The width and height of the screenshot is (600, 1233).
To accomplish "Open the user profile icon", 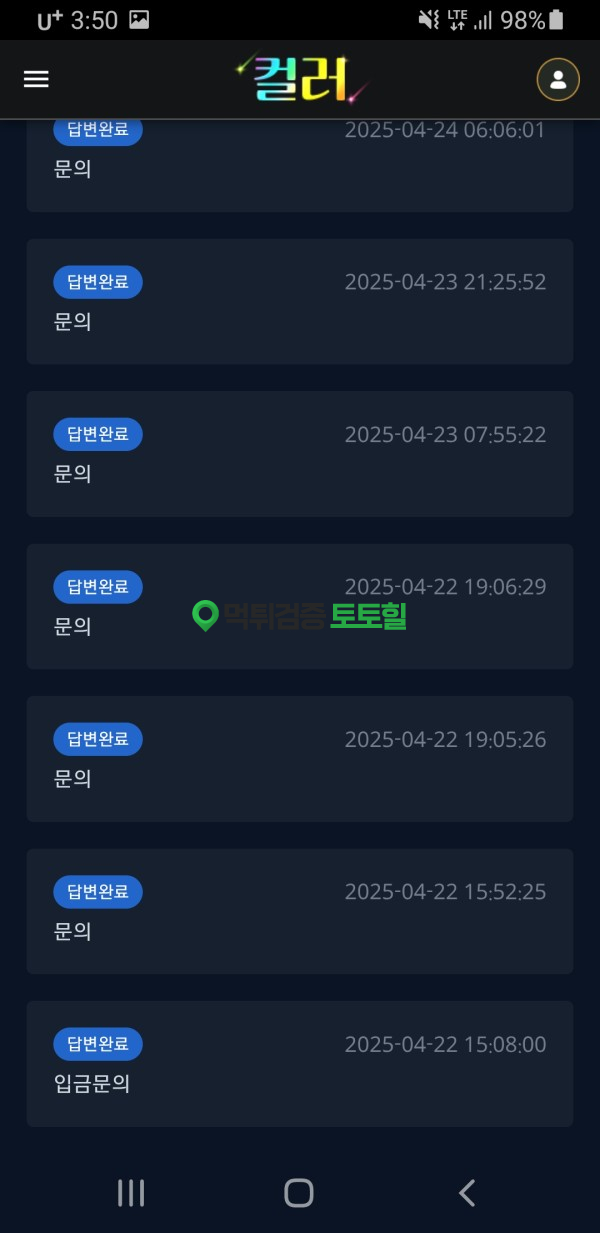I will 558,80.
